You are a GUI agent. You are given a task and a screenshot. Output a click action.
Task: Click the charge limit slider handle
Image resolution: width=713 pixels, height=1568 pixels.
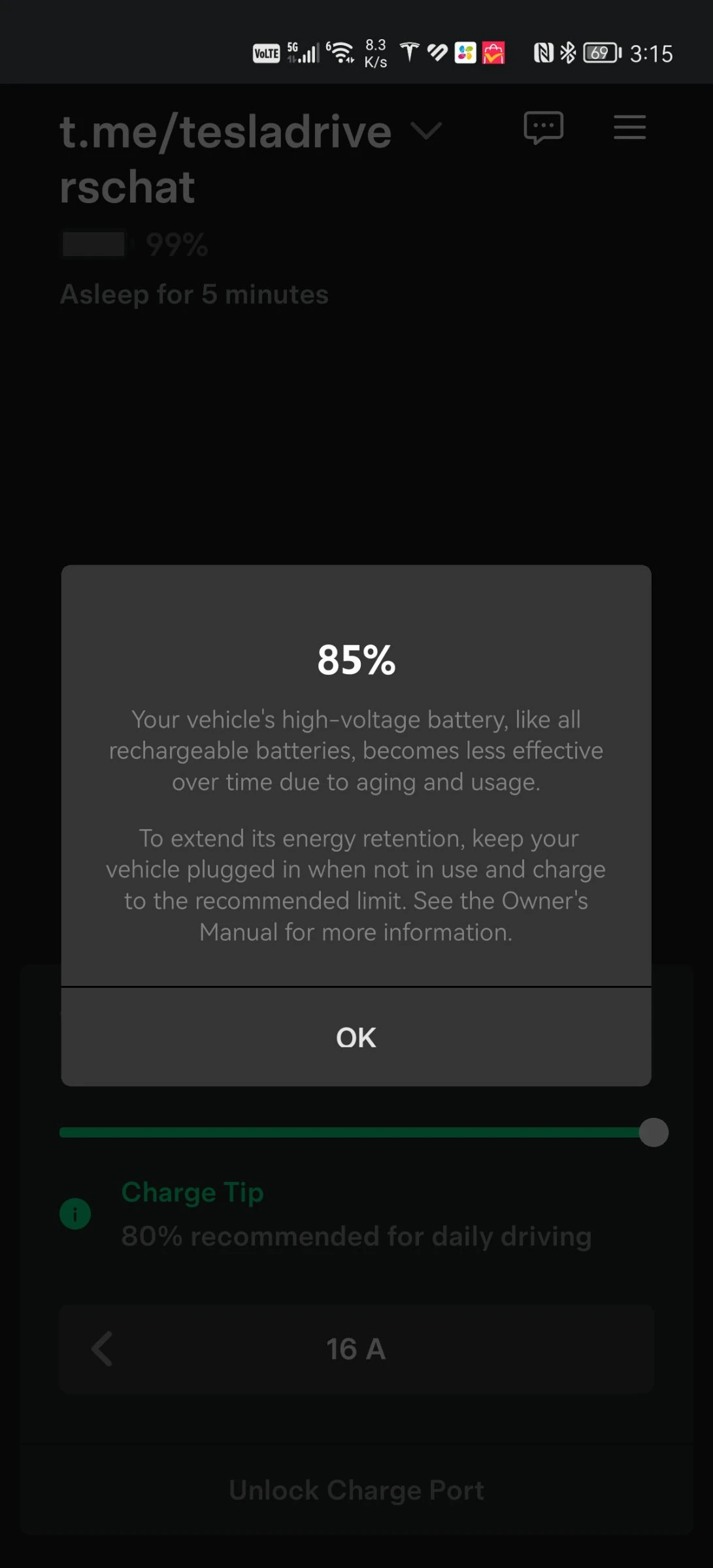652,1133
